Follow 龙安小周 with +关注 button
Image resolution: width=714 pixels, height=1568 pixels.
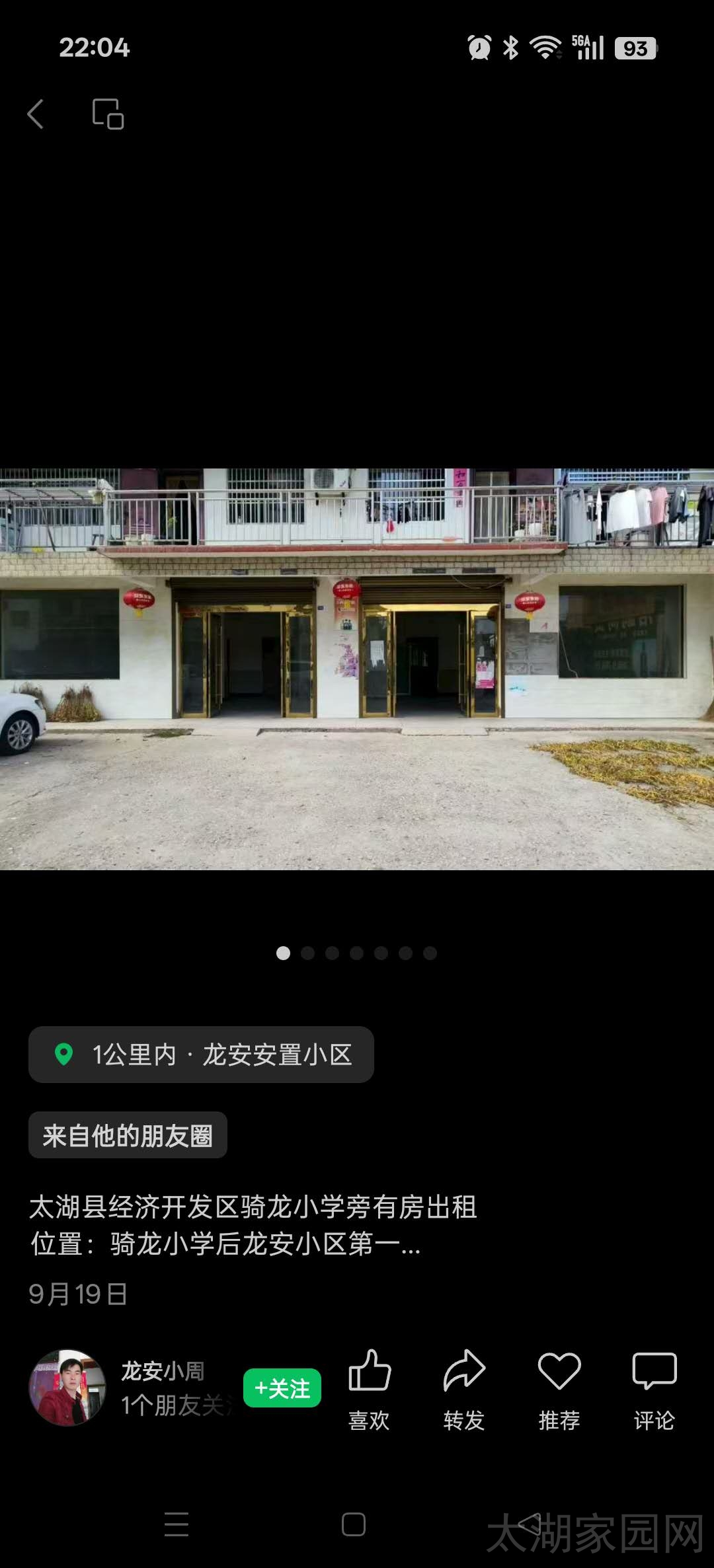282,1388
